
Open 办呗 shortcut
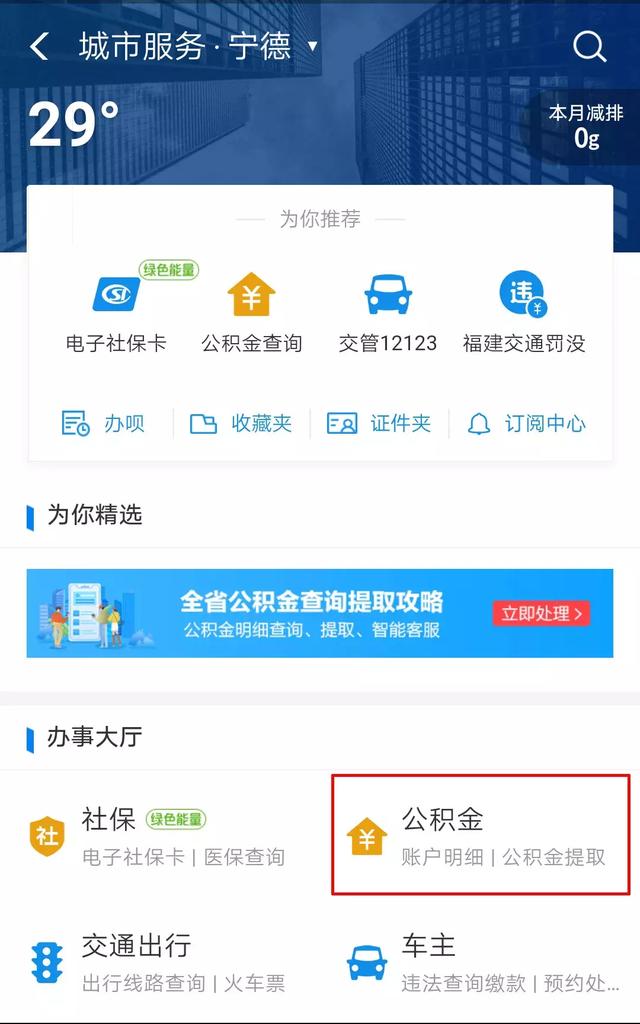click(104, 423)
